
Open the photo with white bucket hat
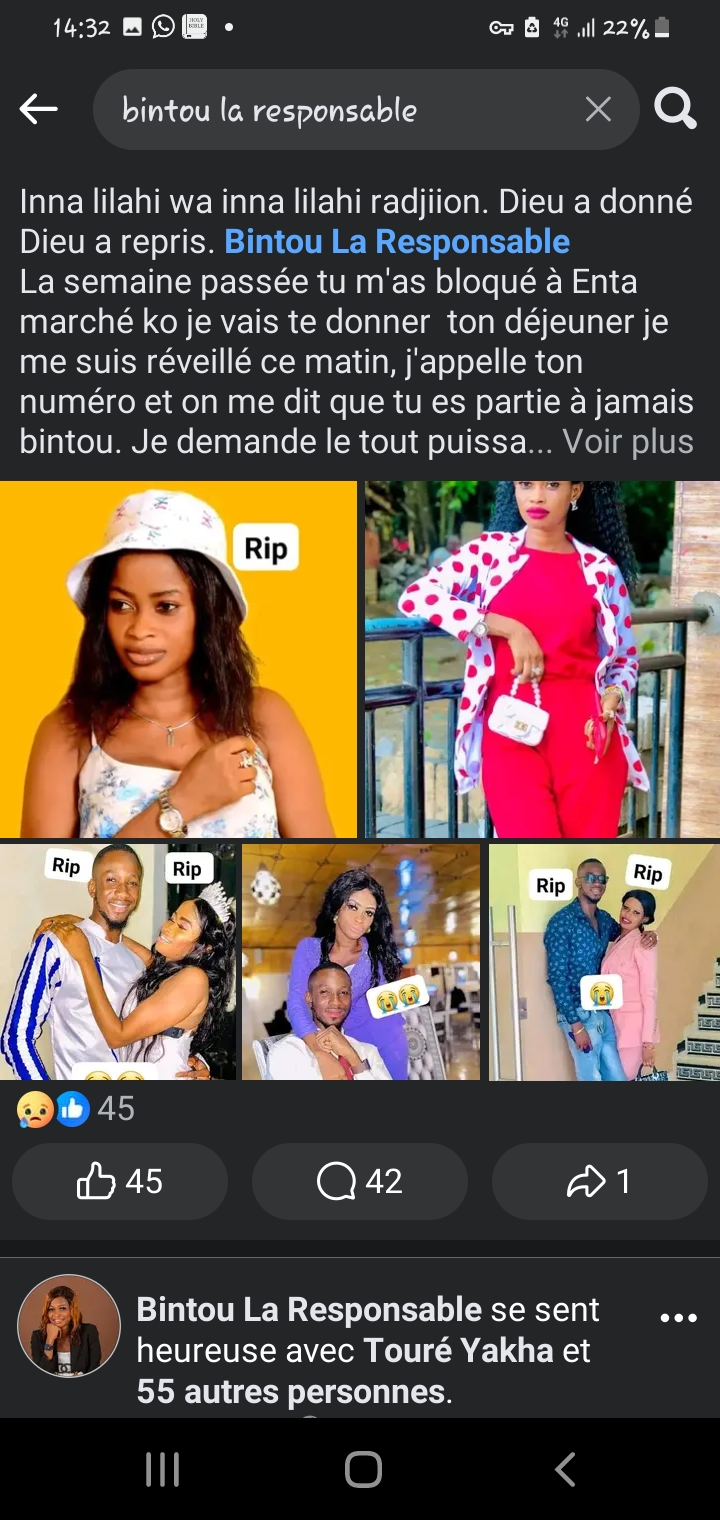pyautogui.click(x=178, y=660)
